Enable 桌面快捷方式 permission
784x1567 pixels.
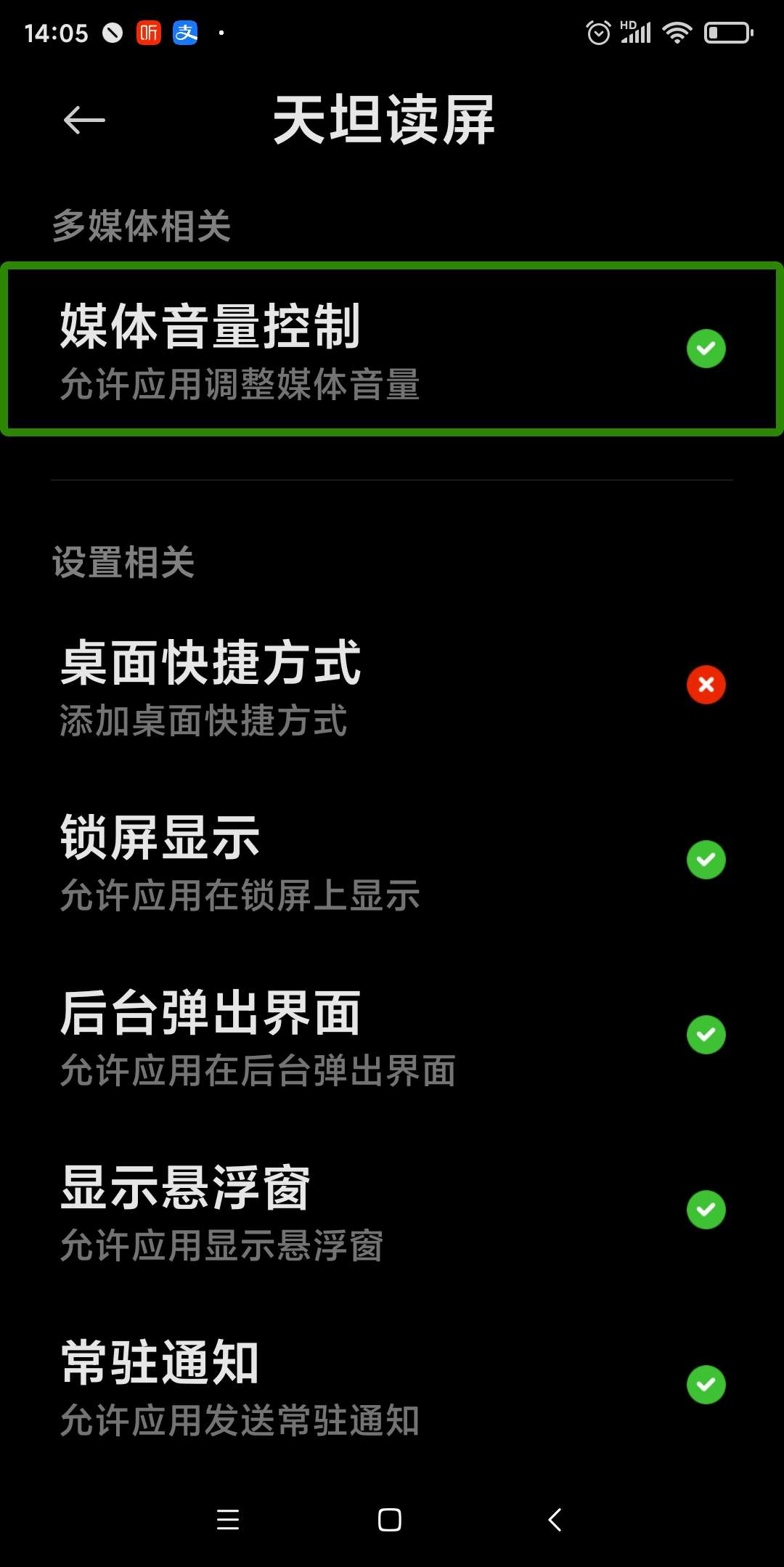(706, 685)
